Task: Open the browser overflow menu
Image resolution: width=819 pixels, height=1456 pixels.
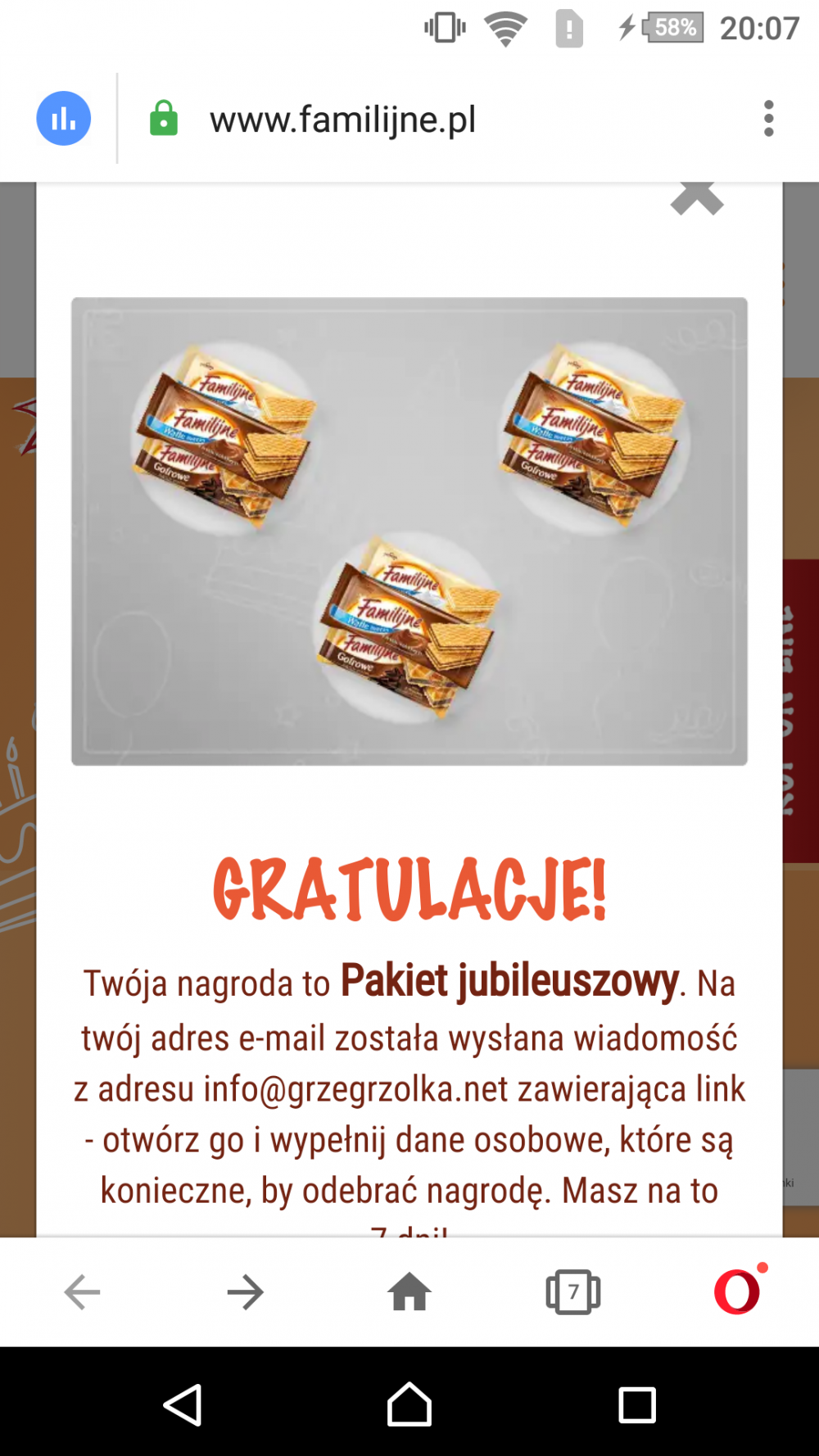Action: click(x=768, y=119)
